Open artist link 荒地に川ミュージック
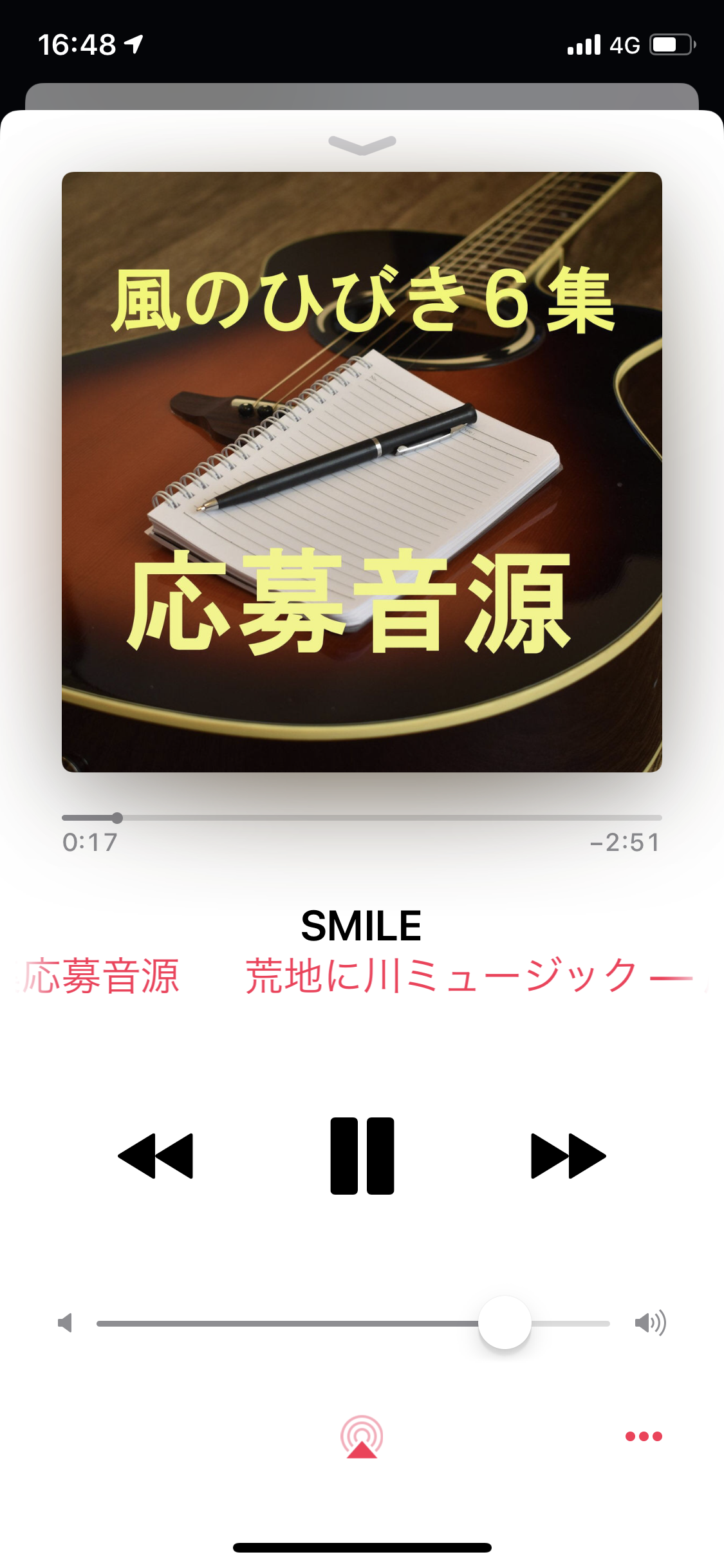724x1568 pixels. click(444, 976)
